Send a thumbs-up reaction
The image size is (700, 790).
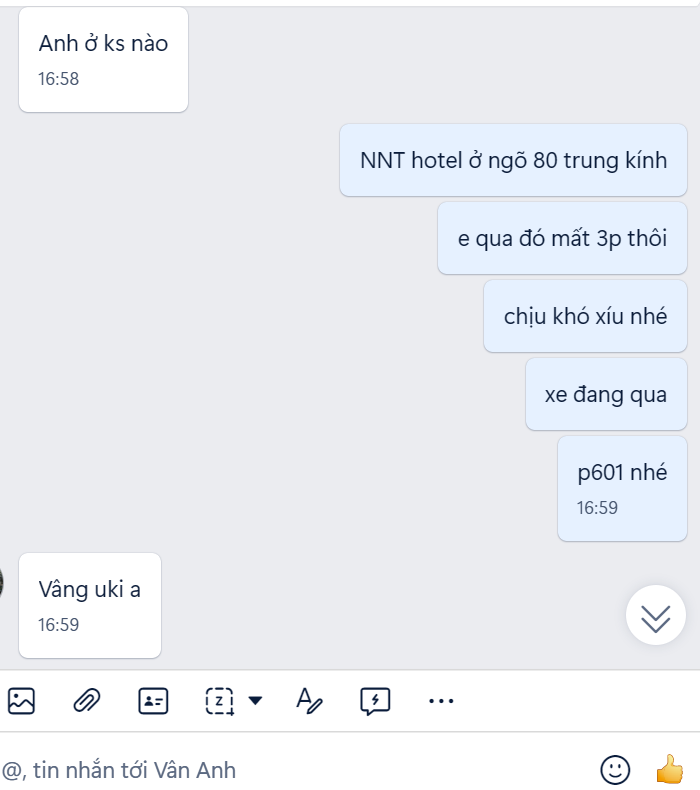668,769
